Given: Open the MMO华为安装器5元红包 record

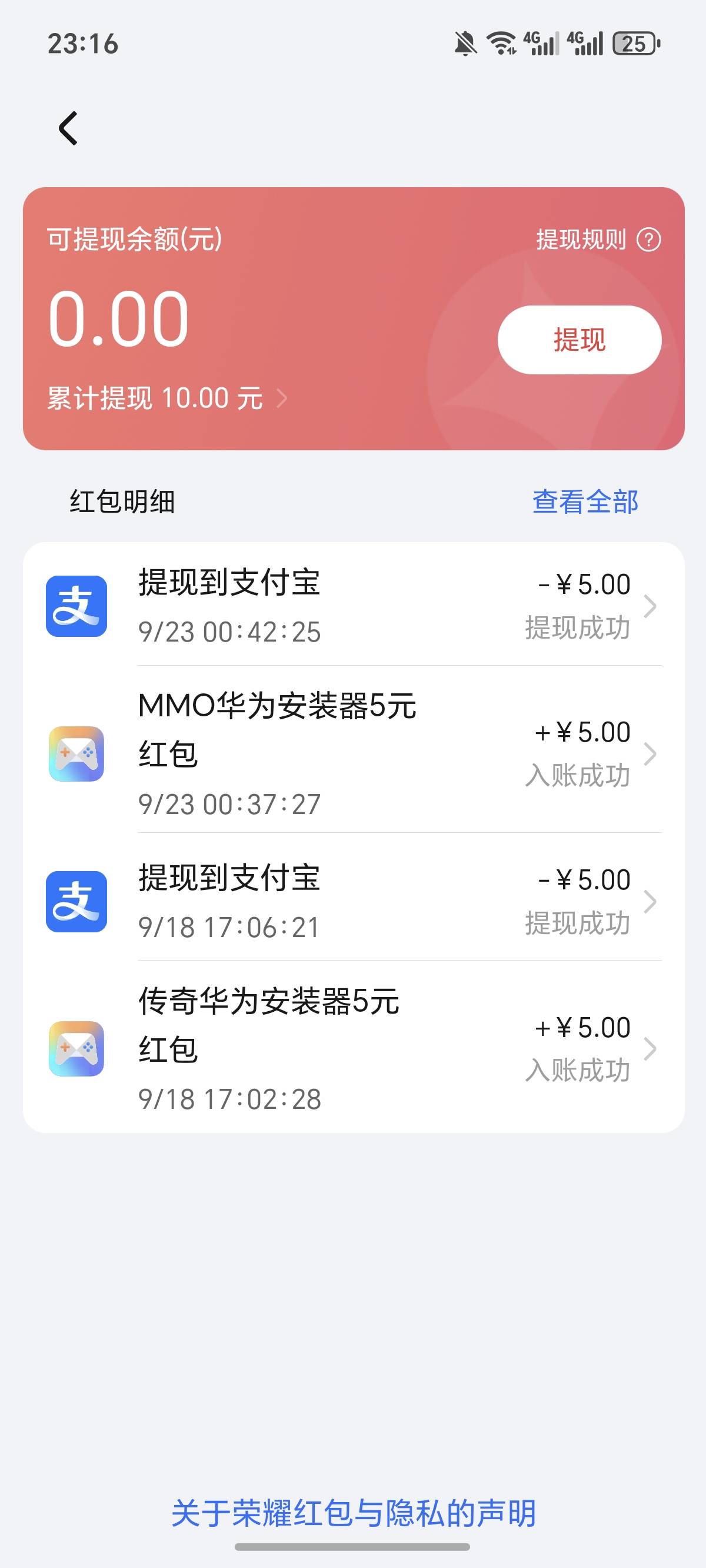Looking at the screenshot, I should coord(354,753).
